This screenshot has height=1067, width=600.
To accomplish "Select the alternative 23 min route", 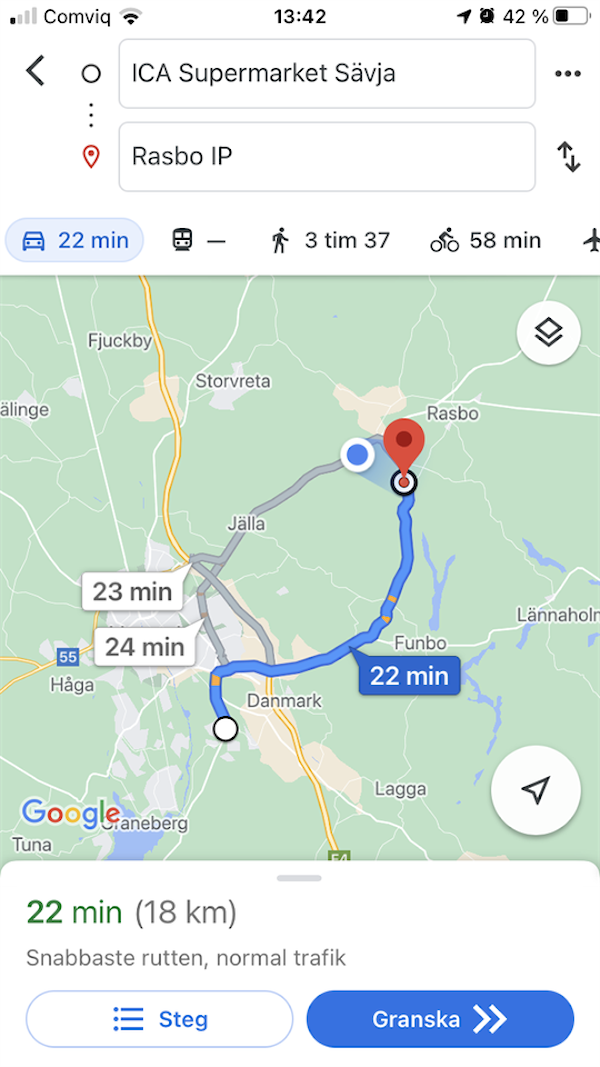I will point(132,591).
